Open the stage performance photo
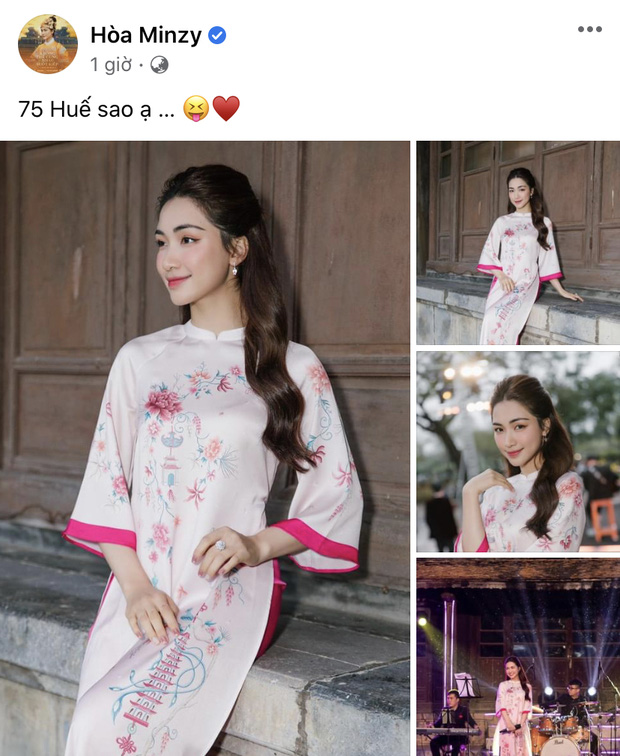 click(x=517, y=657)
